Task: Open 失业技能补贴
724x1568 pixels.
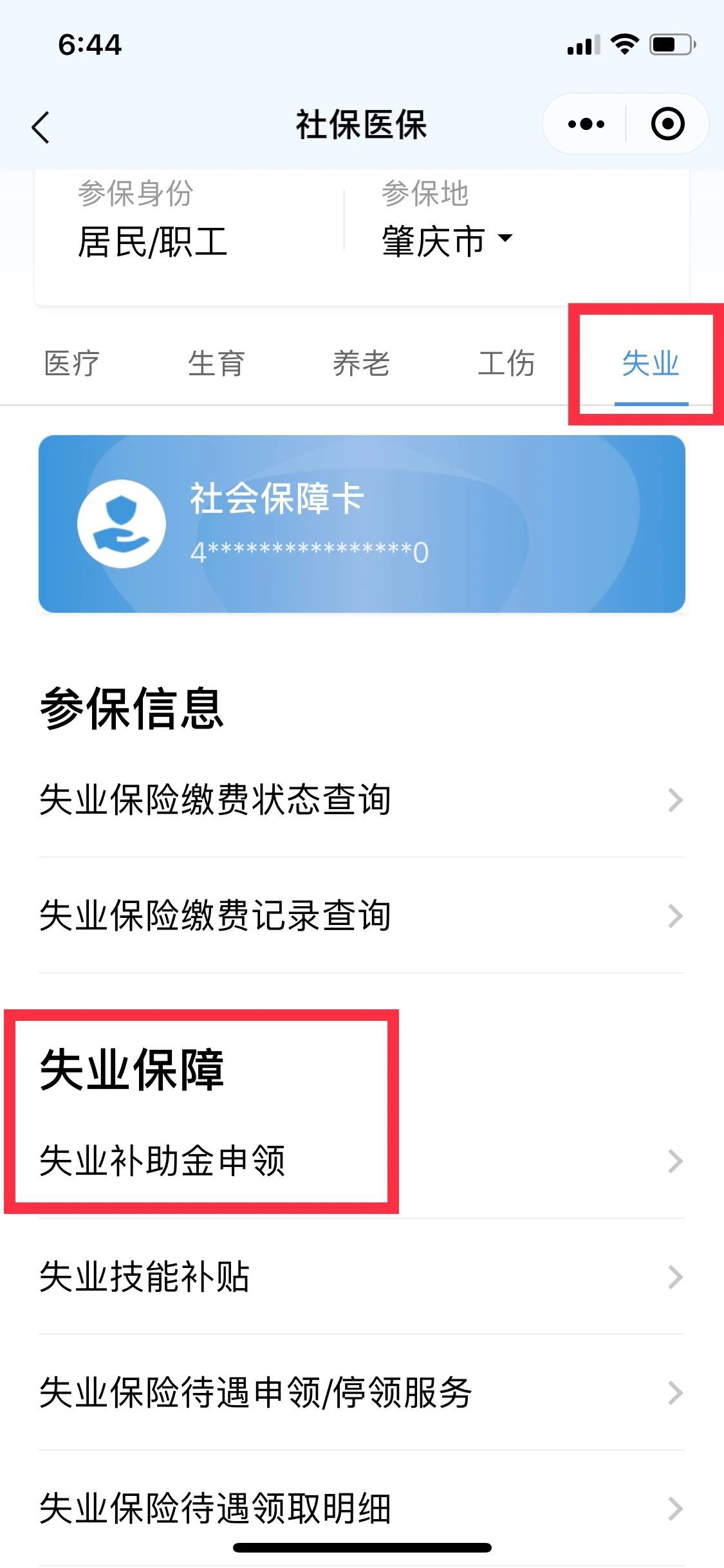Action: coord(361,1276)
